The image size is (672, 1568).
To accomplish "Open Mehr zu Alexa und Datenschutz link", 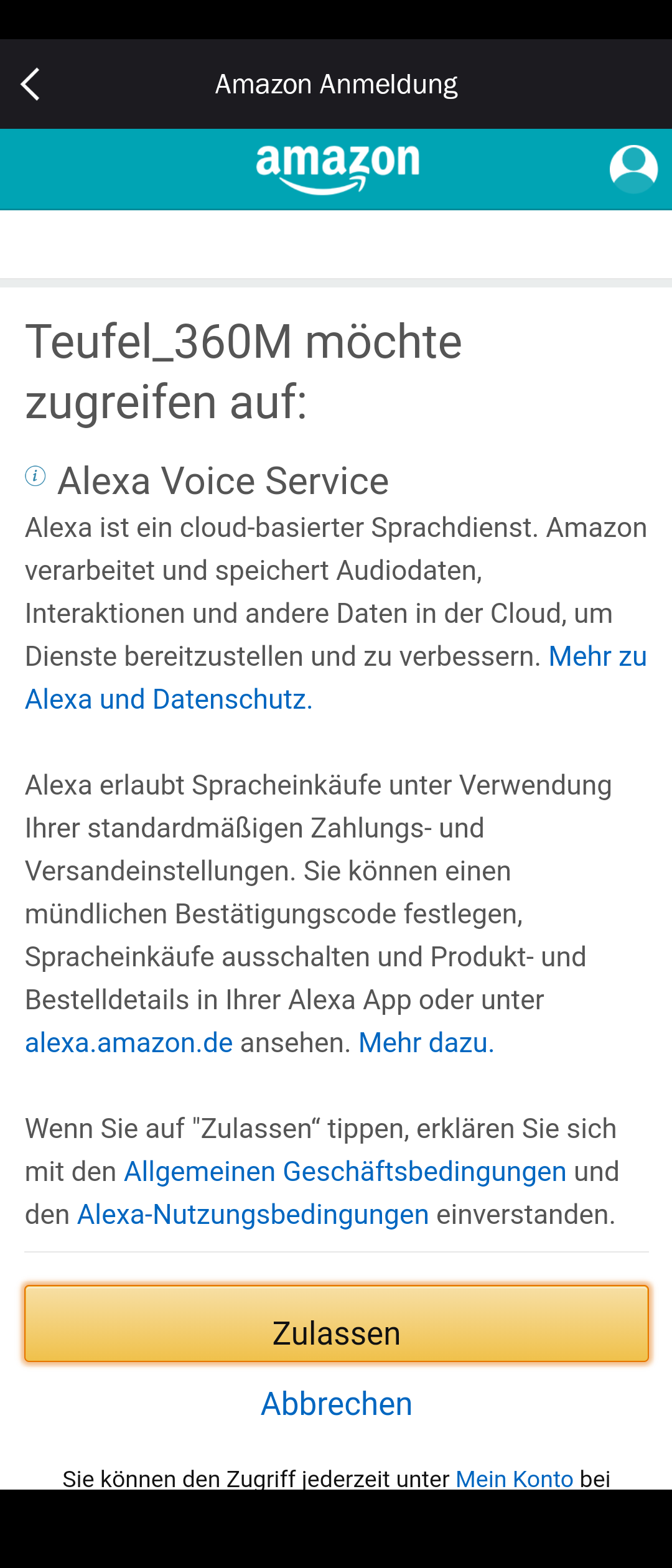I will point(168,699).
